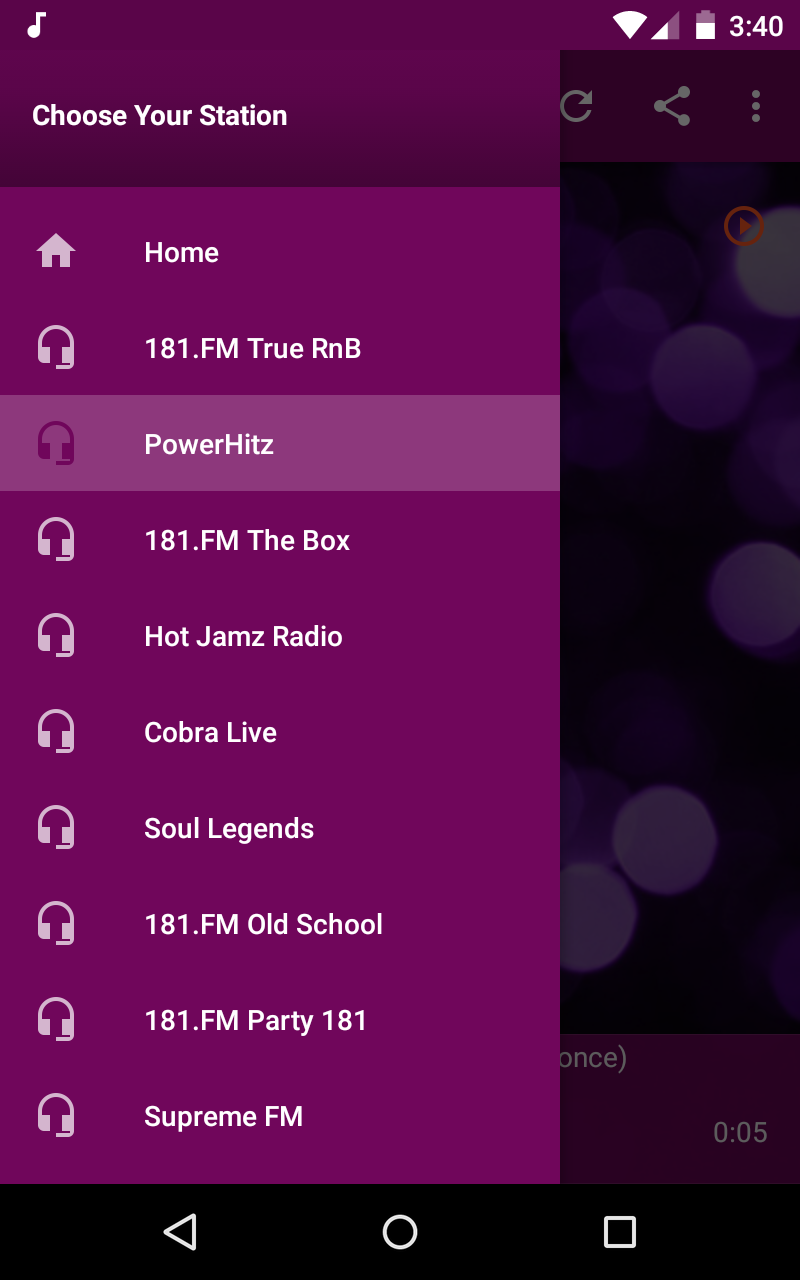
Task: Tap the headphones icon beside Supreme FM
Action: pos(57,1115)
